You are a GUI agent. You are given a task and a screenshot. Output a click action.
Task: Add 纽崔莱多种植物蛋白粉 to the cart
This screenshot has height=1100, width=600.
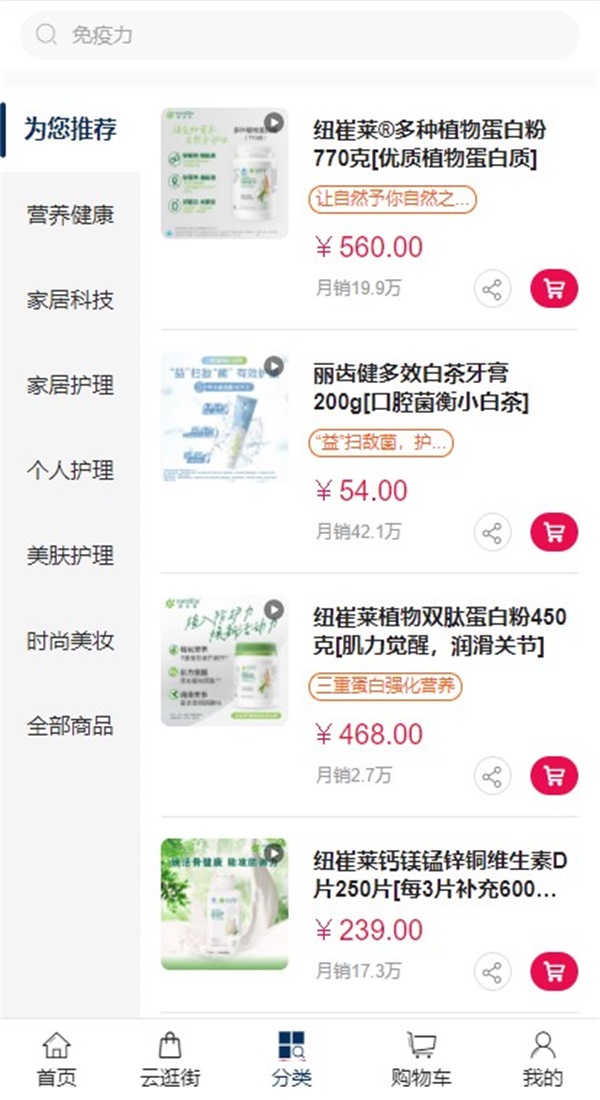pyautogui.click(x=554, y=289)
